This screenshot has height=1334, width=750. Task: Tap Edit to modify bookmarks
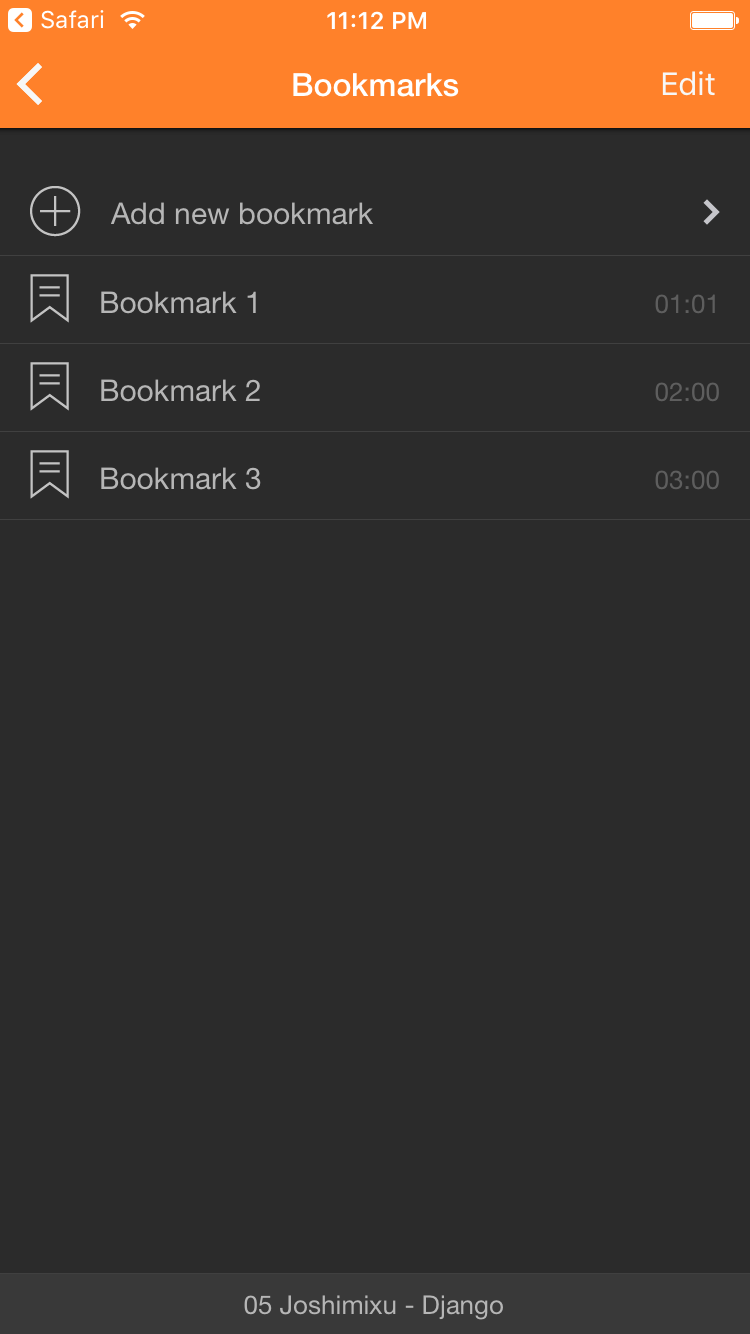(x=687, y=84)
